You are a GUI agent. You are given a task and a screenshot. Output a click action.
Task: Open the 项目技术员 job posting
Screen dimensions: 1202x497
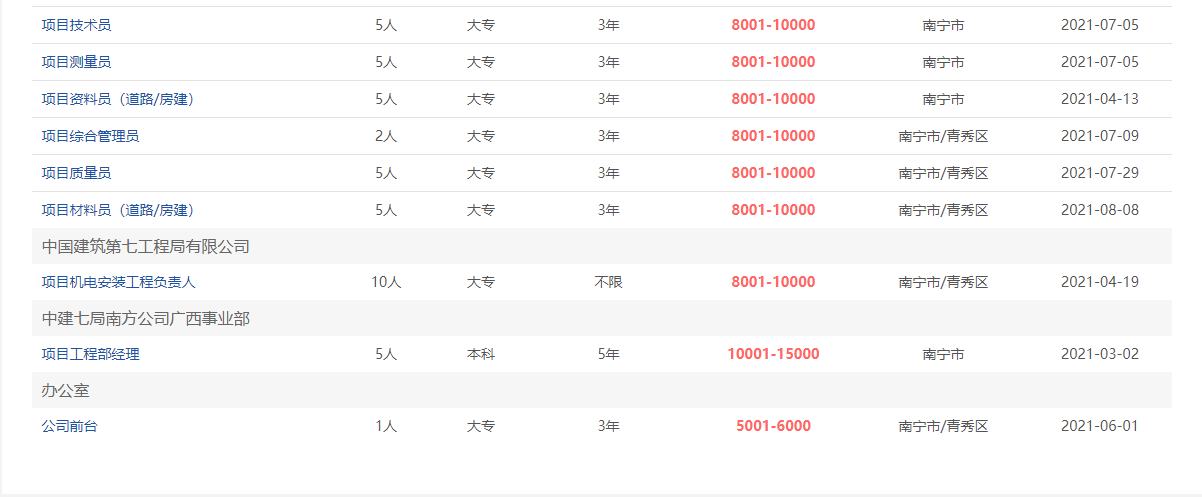click(76, 25)
